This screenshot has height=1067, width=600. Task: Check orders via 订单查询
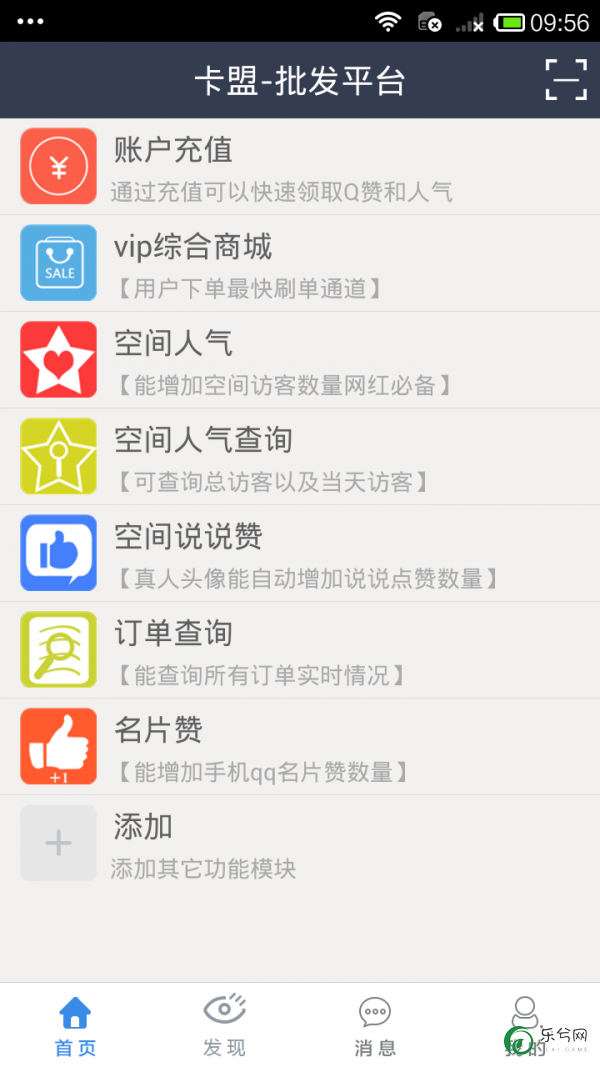[x=300, y=650]
